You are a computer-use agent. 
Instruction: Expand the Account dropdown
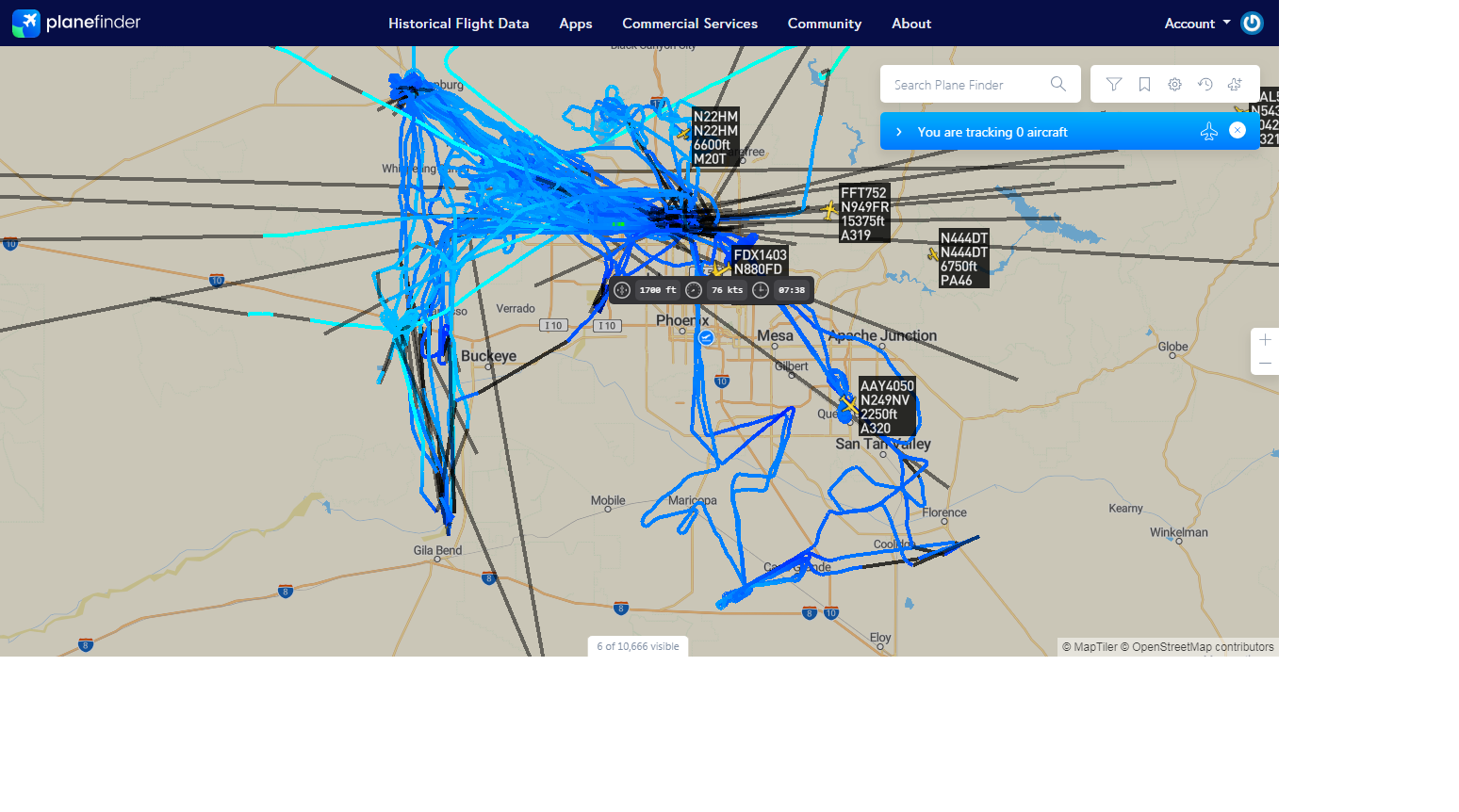1197,24
